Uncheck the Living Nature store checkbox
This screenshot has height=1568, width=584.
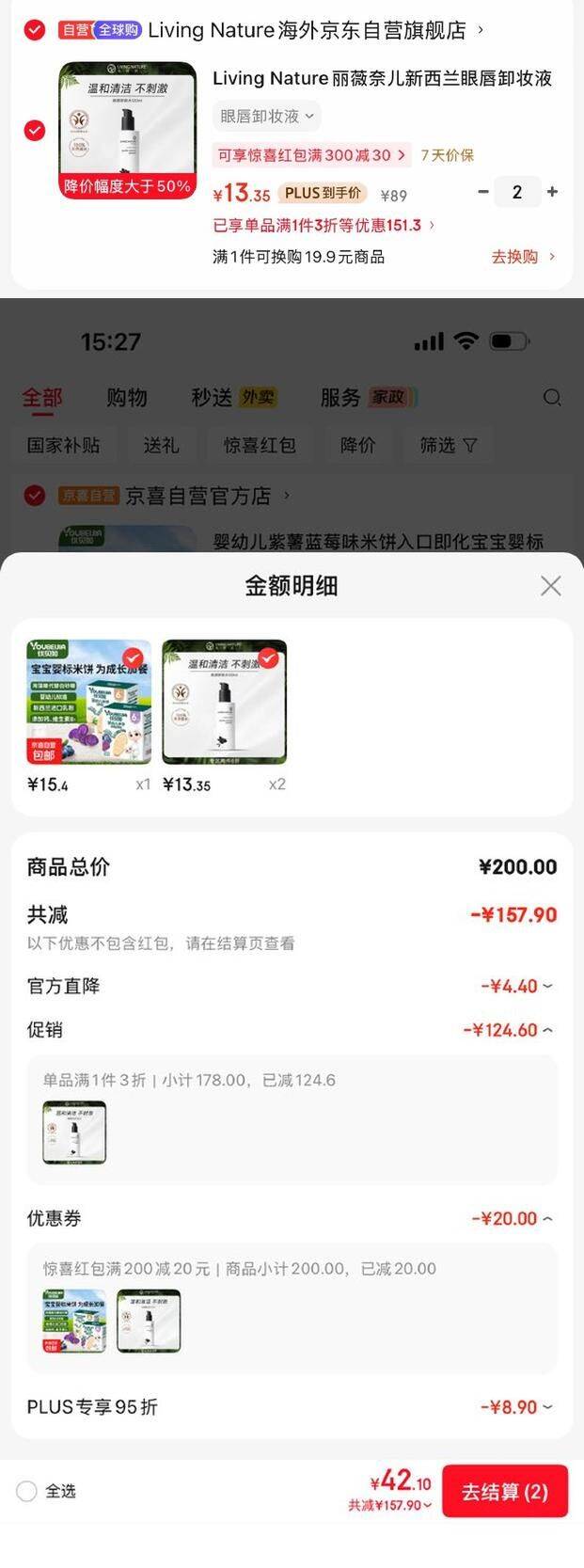[x=35, y=30]
